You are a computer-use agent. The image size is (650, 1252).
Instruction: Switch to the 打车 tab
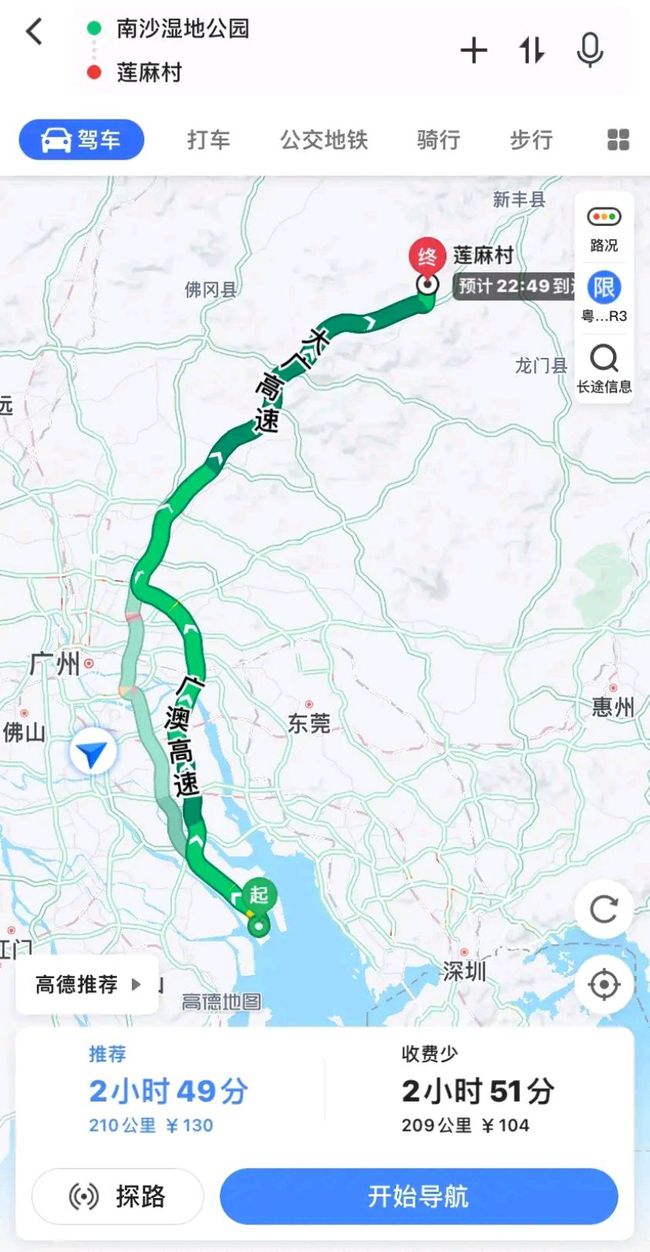pyautogui.click(x=208, y=140)
